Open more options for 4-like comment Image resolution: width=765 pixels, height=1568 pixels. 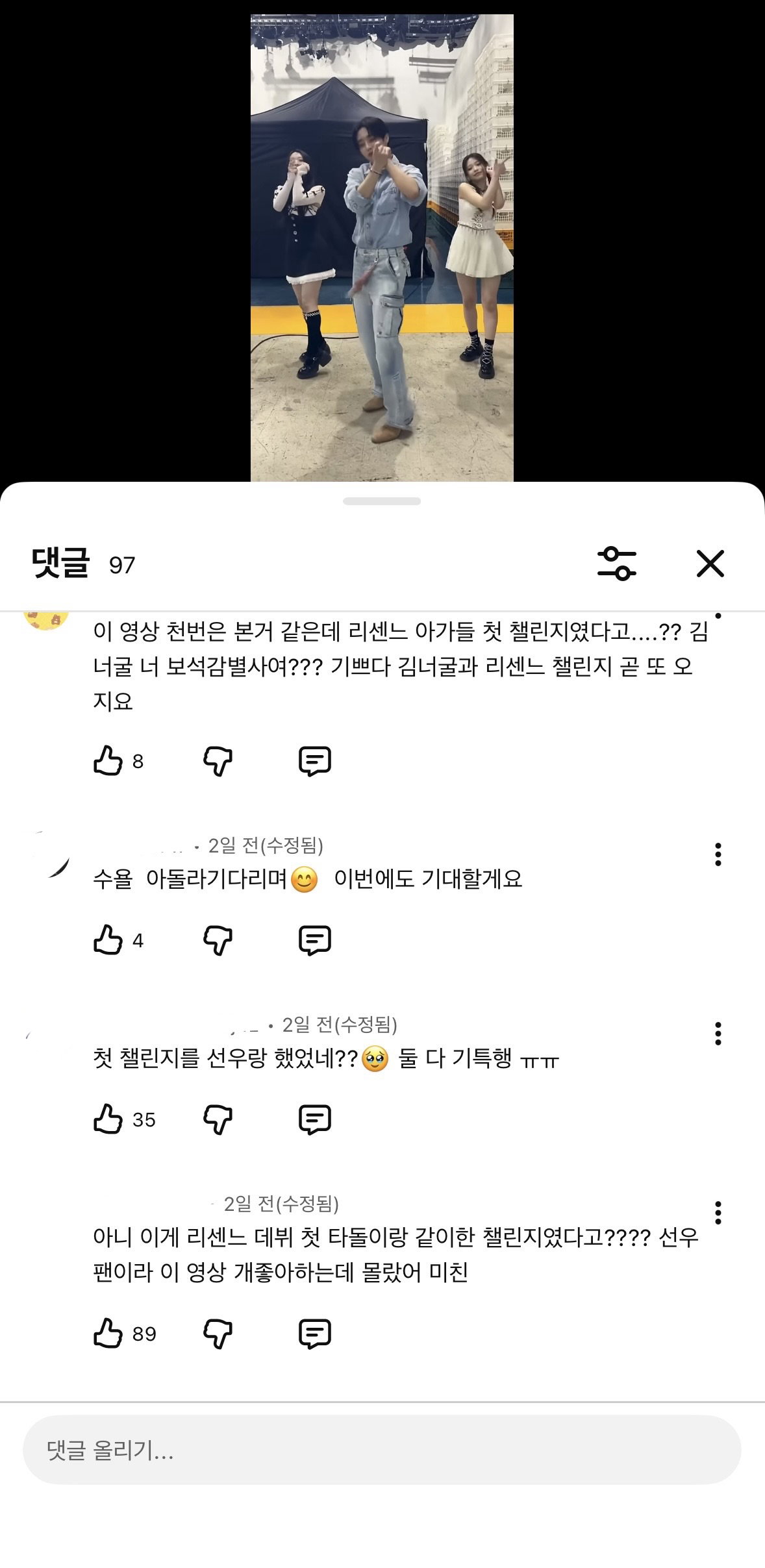pos(718,854)
